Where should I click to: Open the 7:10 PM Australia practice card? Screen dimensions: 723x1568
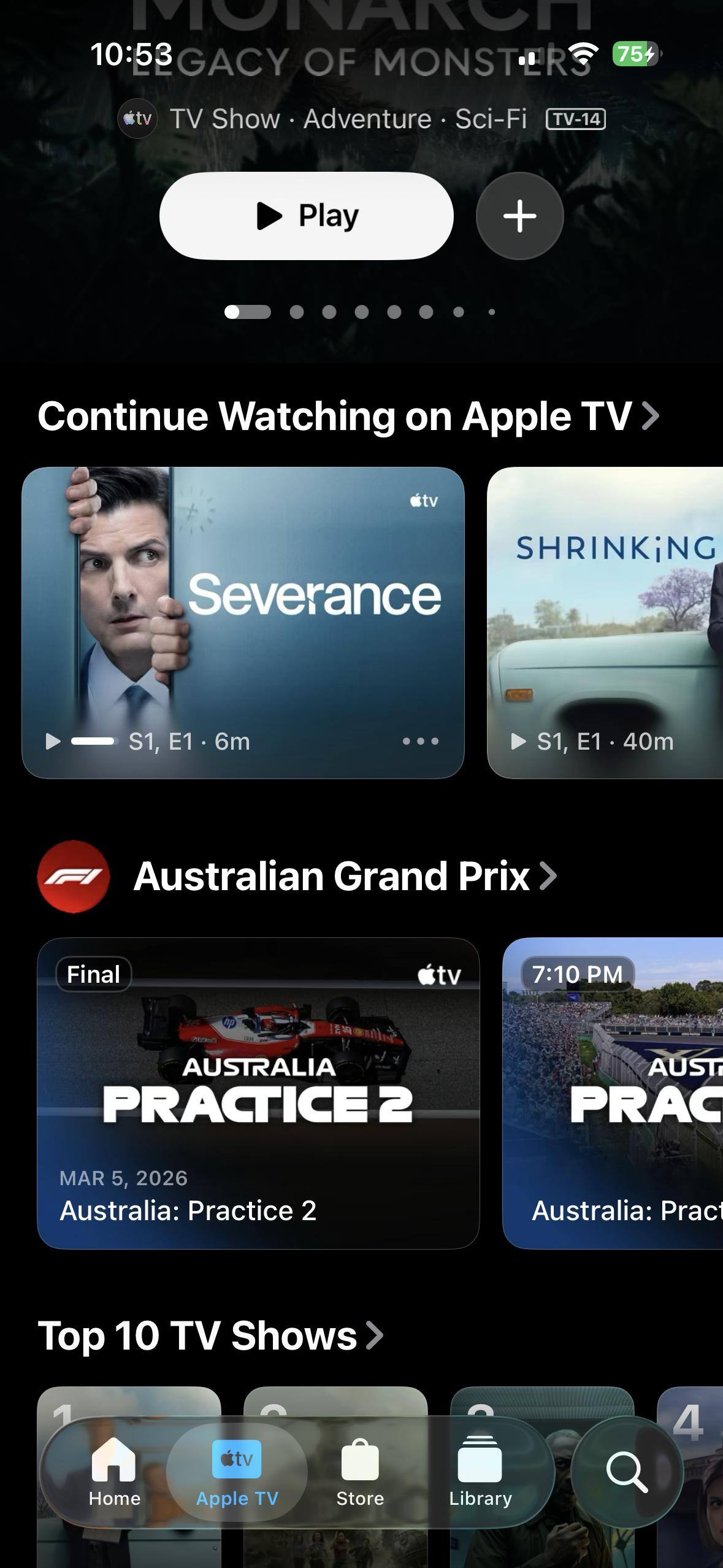click(x=612, y=1093)
